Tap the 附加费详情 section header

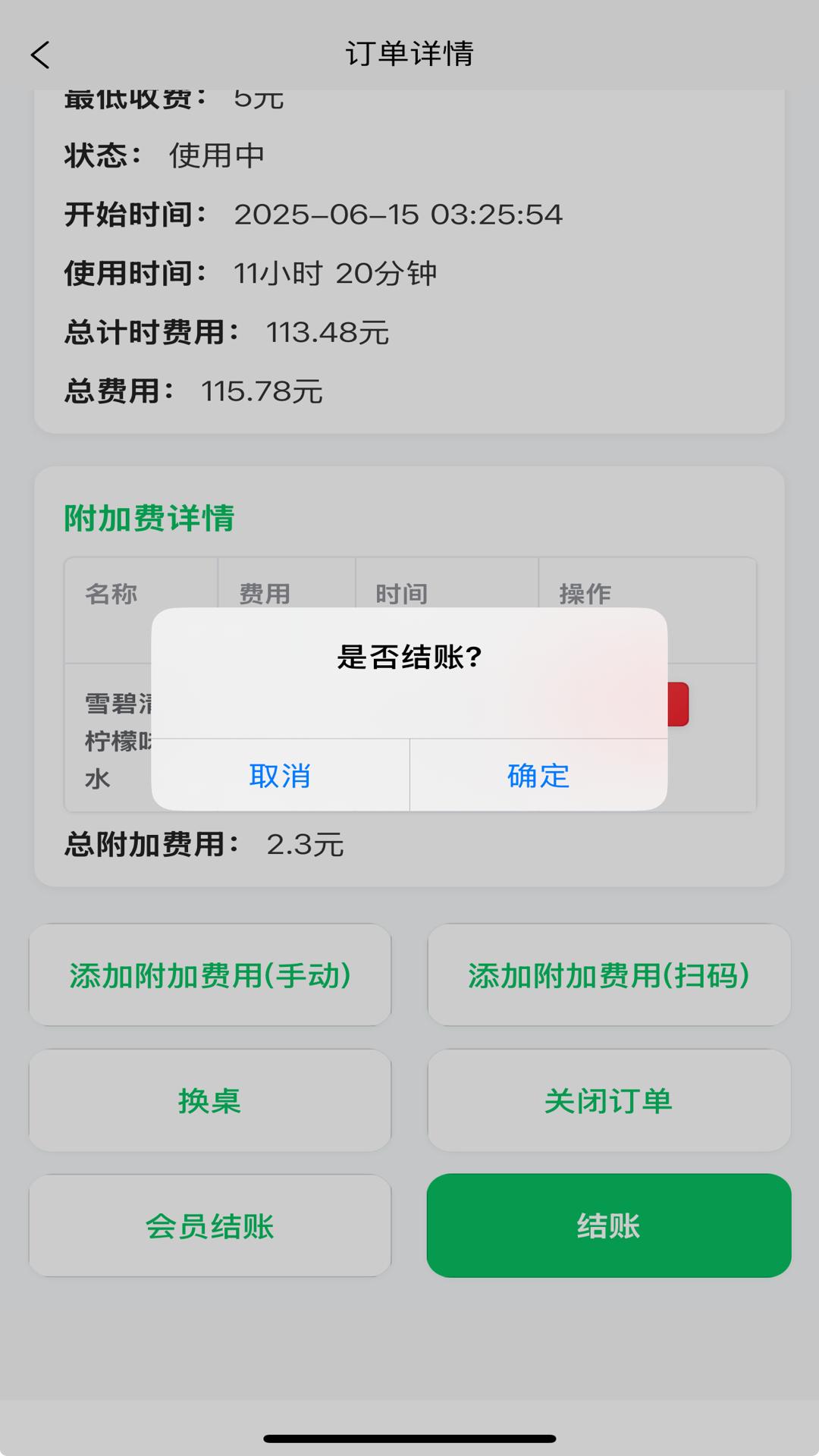[149, 519]
